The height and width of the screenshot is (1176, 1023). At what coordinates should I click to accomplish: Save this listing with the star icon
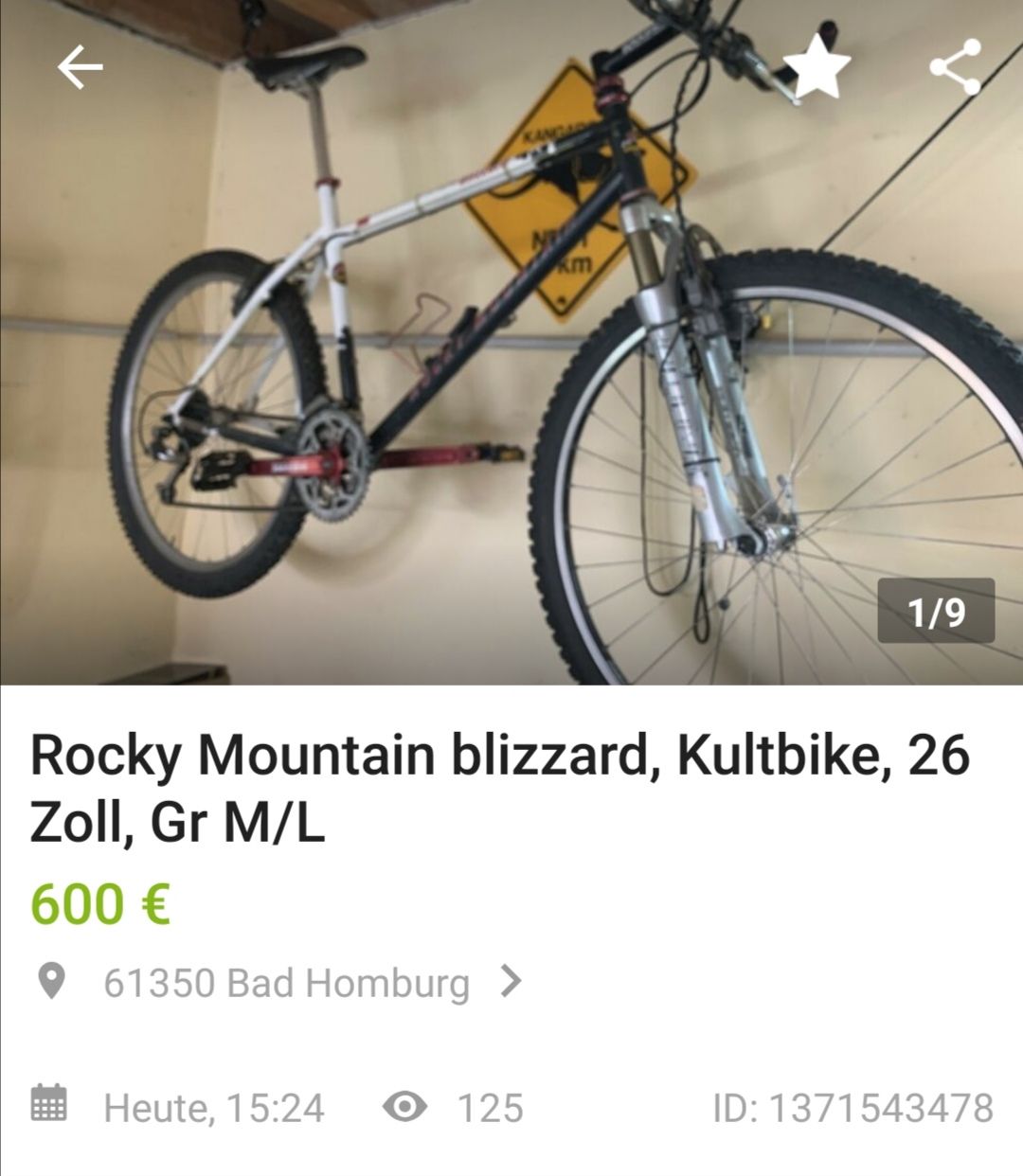pos(817,67)
